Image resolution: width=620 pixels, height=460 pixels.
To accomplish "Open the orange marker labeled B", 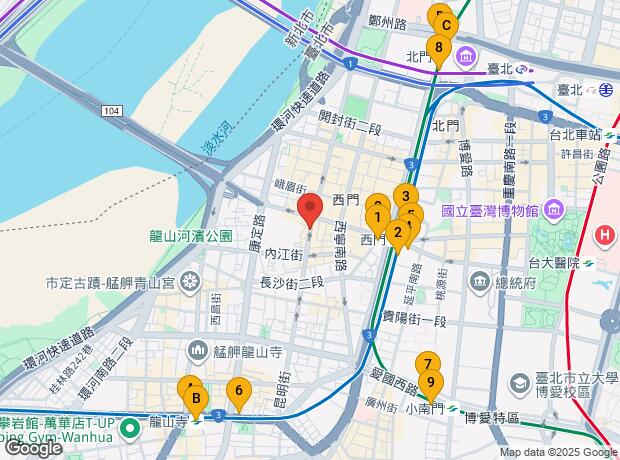I will [x=196, y=401].
